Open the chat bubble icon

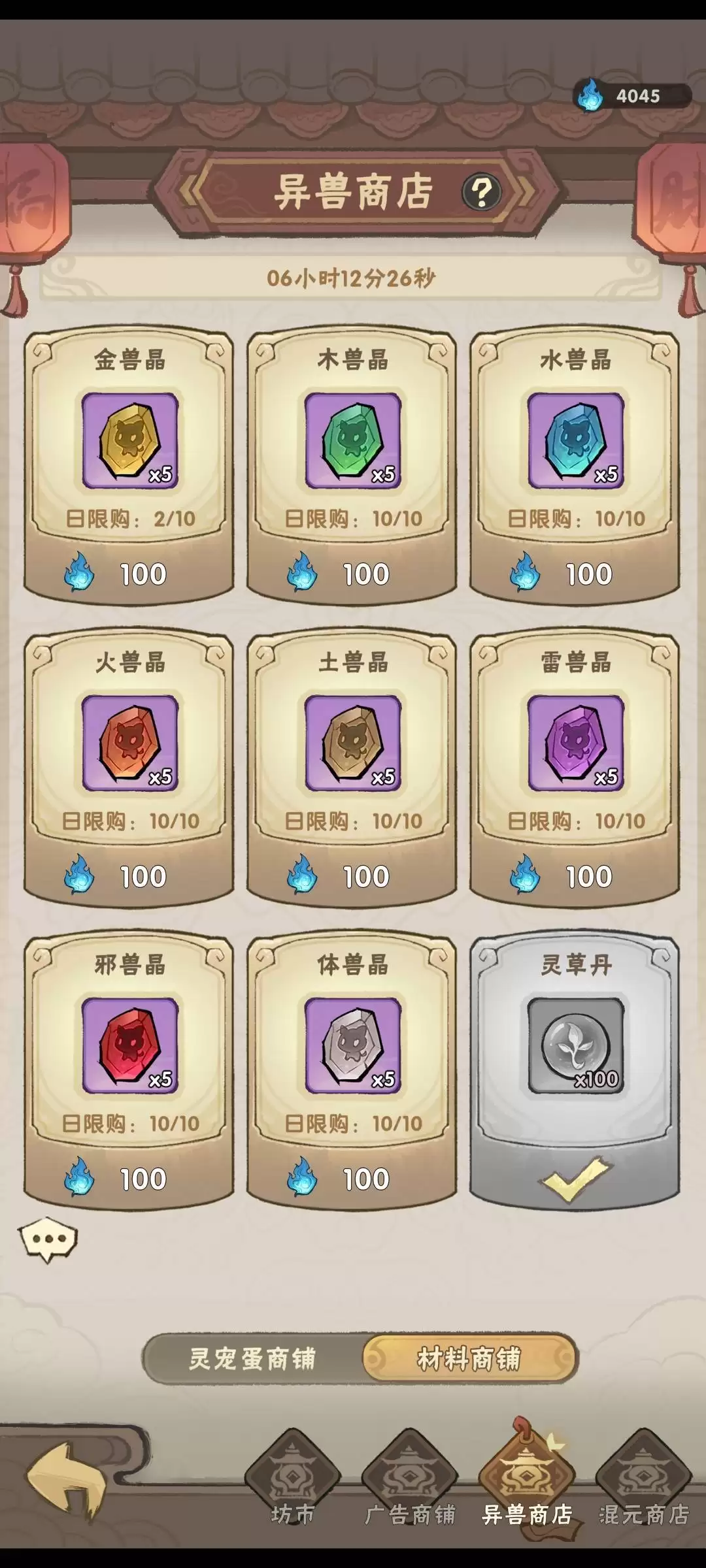tap(48, 1239)
